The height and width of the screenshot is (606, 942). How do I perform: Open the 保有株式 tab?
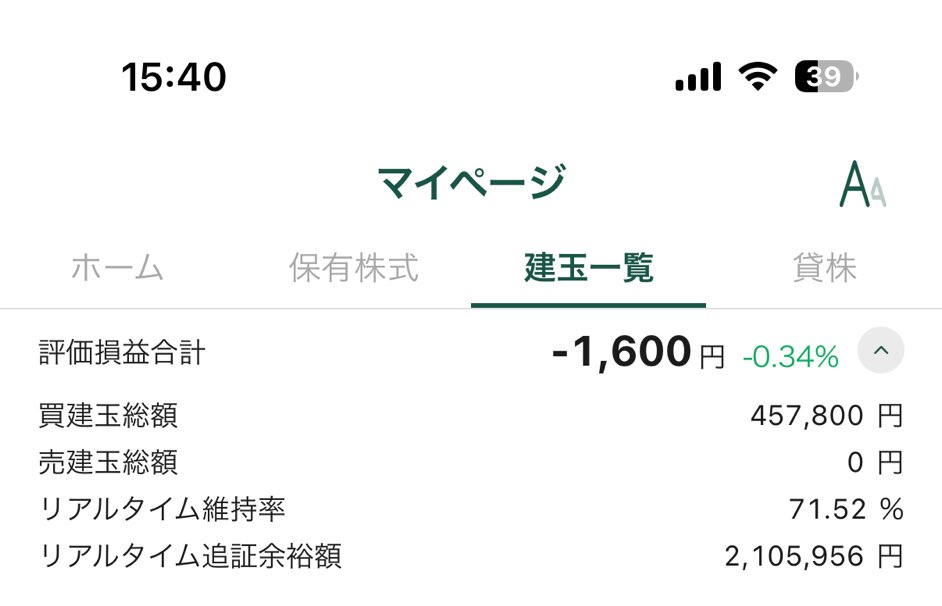coord(353,268)
